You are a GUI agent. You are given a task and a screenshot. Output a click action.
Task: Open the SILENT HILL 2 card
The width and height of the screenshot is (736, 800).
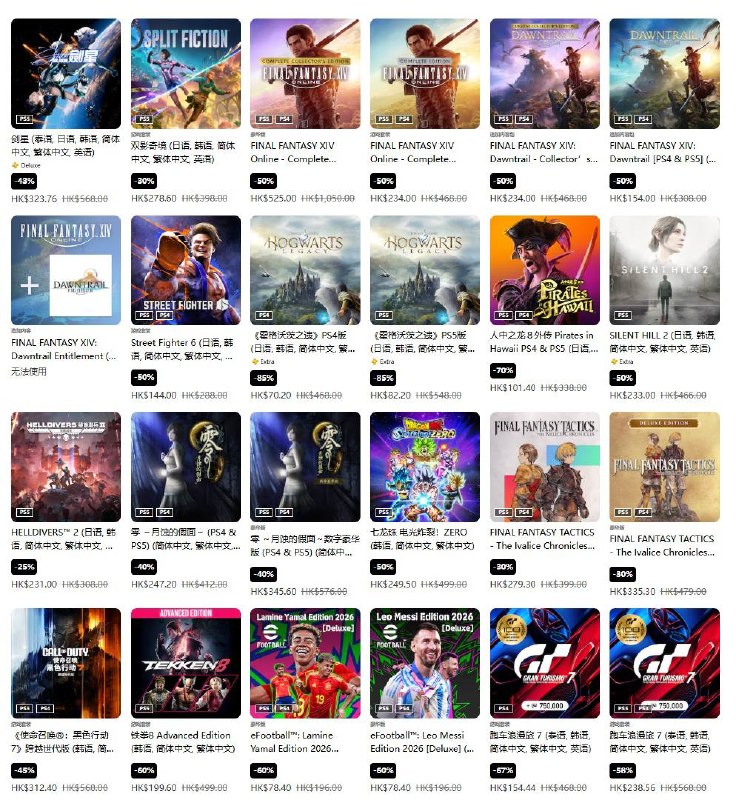[x=664, y=270]
